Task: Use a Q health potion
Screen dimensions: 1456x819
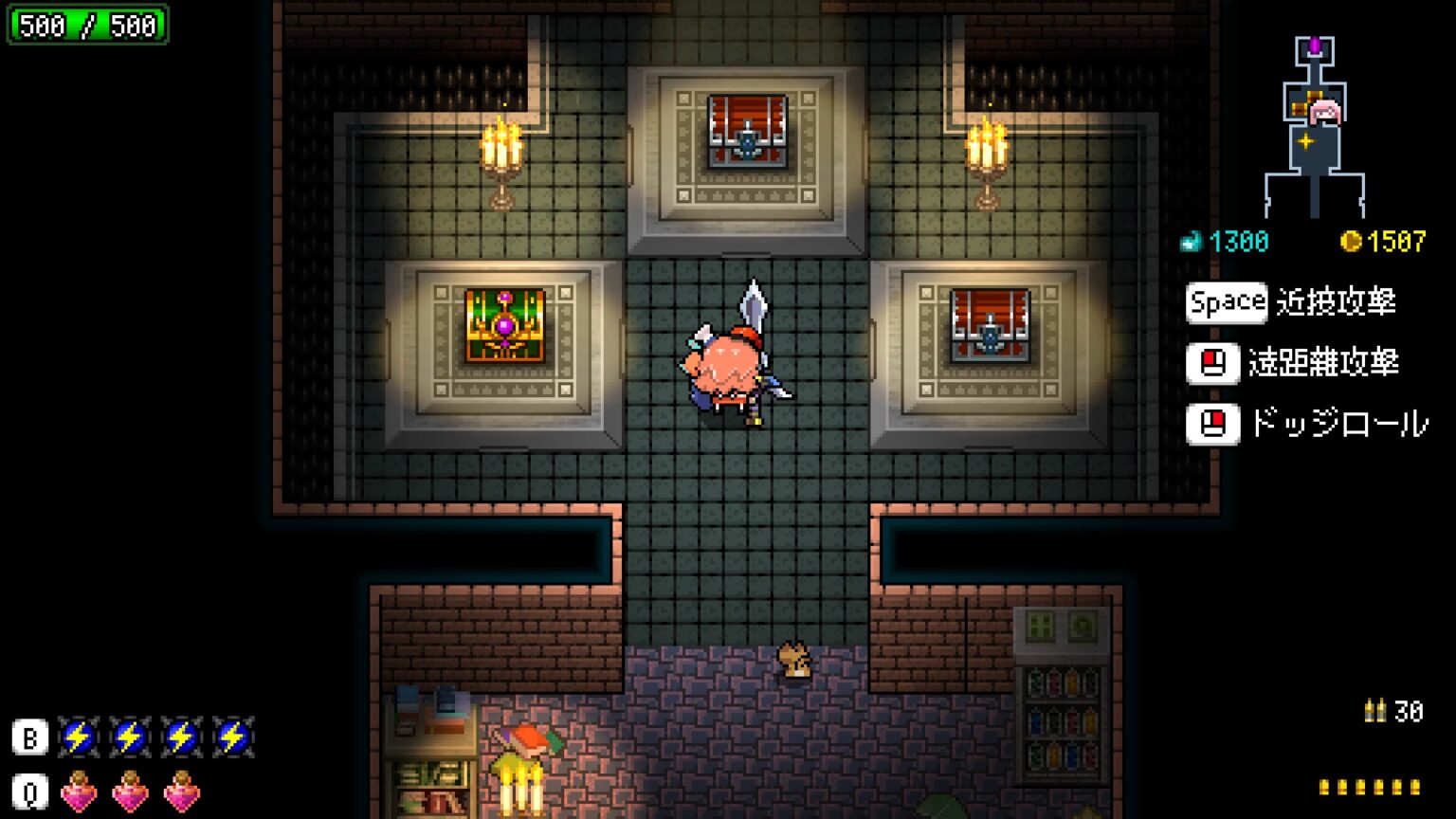Action: 30,792
